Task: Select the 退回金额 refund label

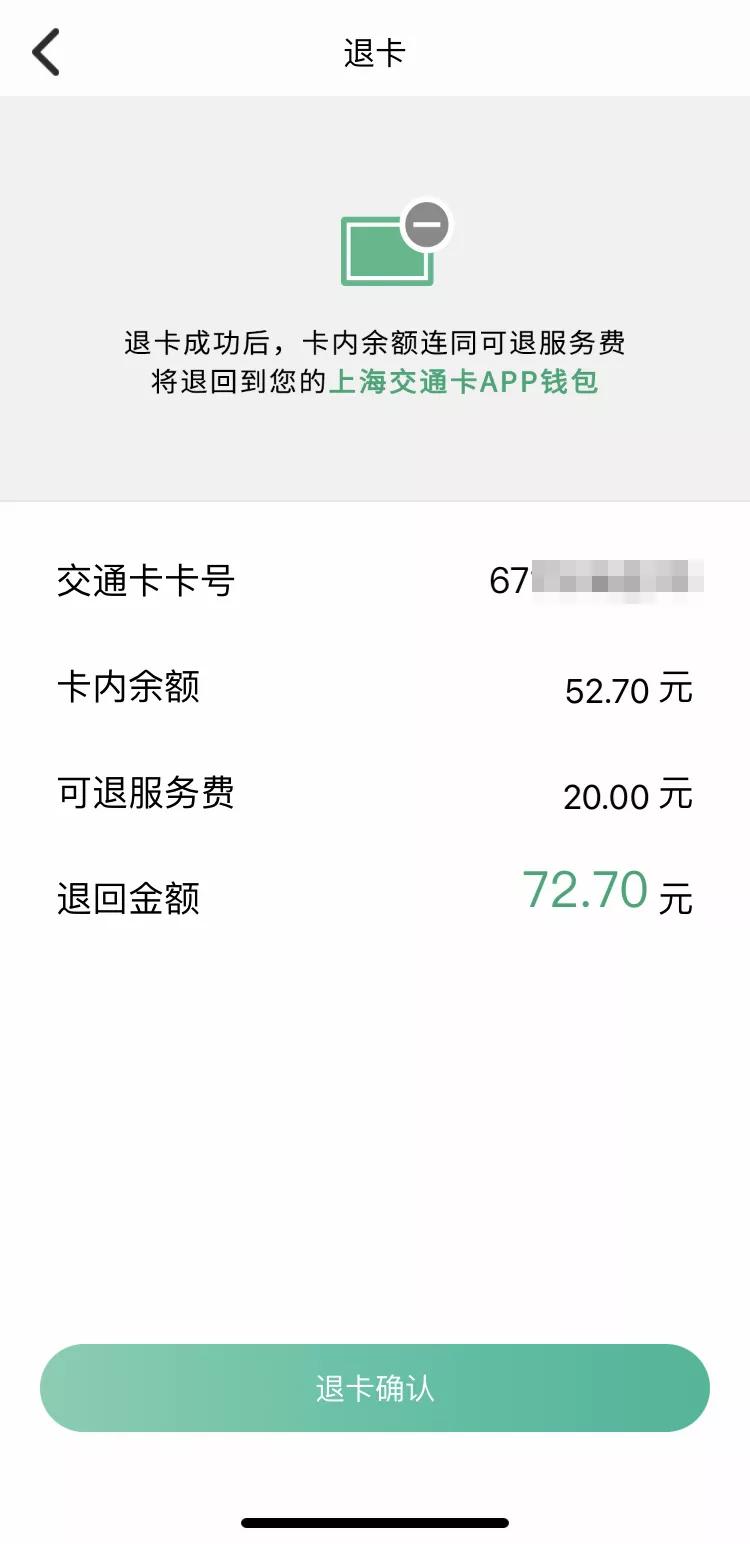Action: point(127,899)
